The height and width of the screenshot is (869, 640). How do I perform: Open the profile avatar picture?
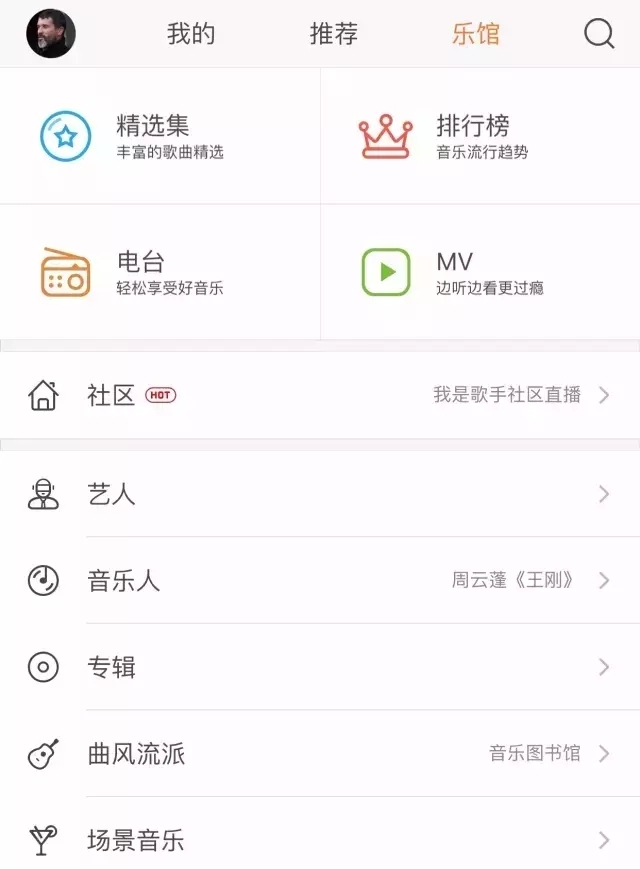click(x=50, y=34)
